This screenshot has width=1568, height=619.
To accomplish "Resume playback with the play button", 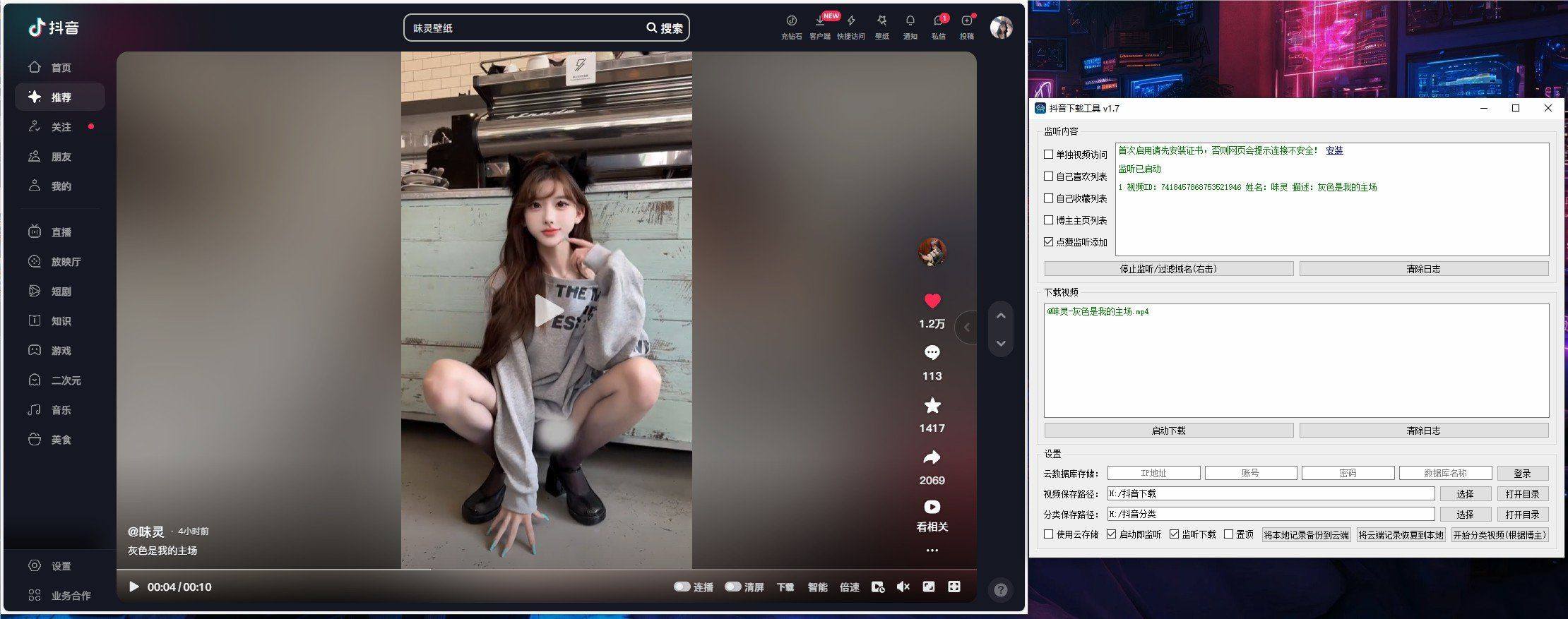I will coord(134,587).
